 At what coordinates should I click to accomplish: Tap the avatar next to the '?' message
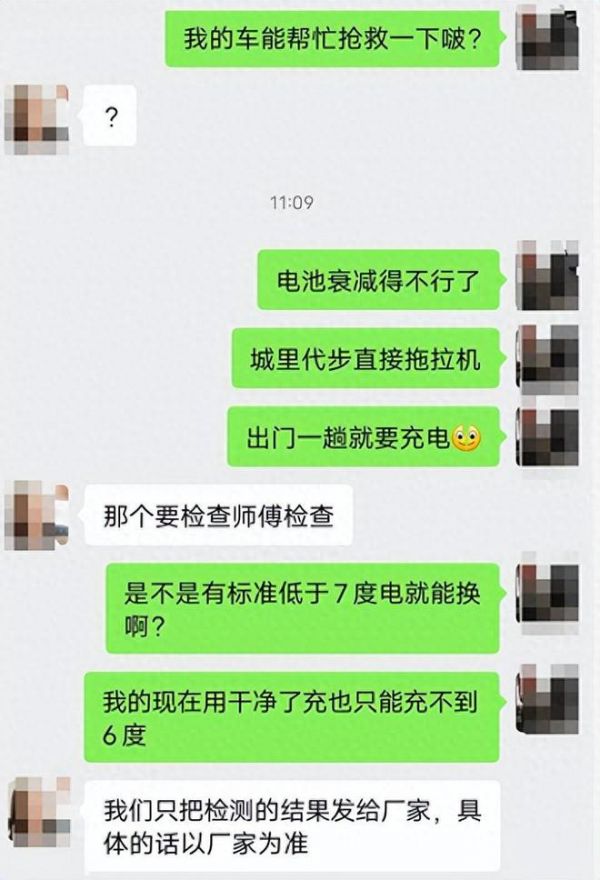(36, 119)
